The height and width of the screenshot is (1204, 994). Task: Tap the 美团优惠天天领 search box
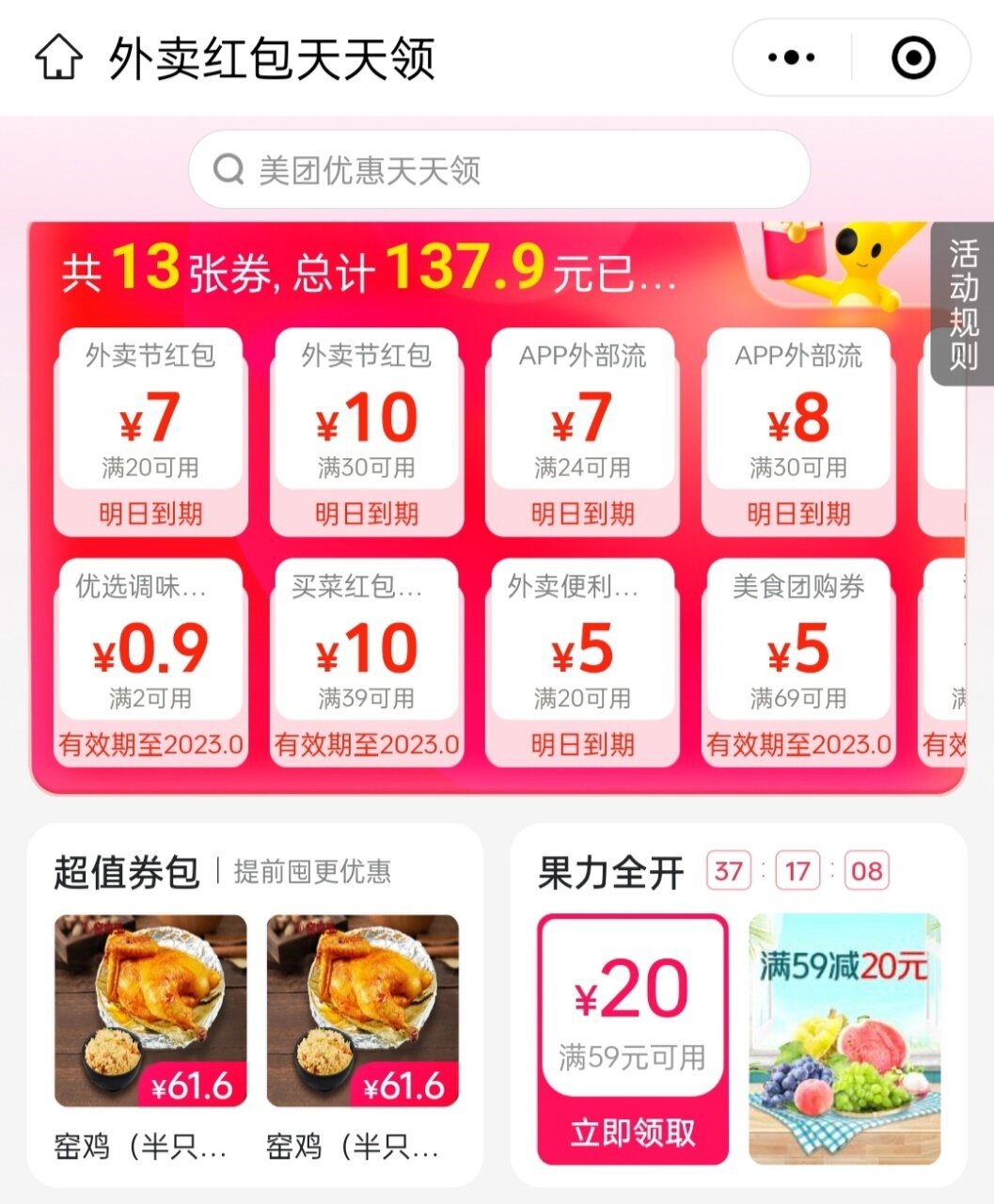pos(498,170)
